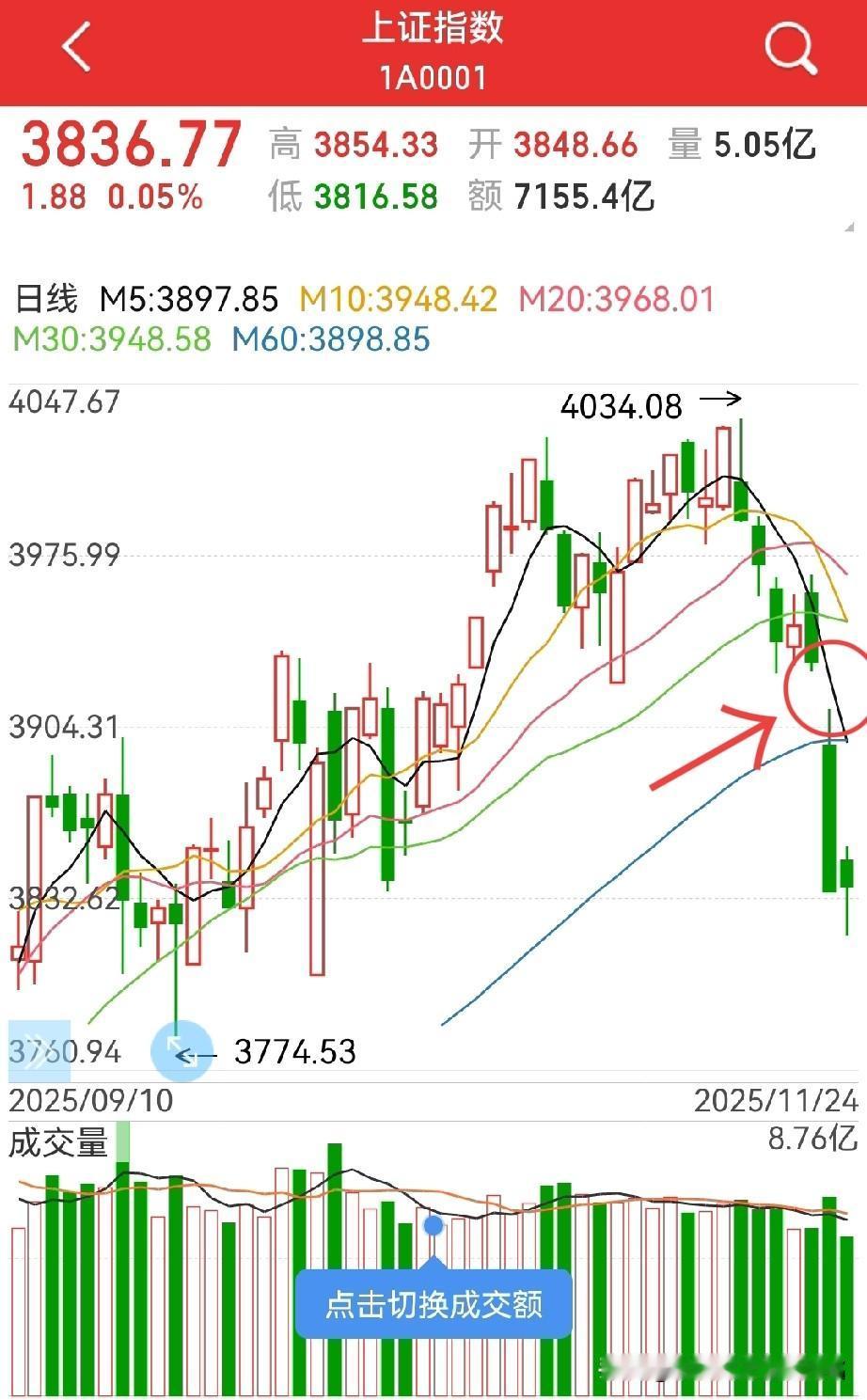Tap the blue dot marker on the volume panel
Viewport: 867px width, 1400px height.
click(x=433, y=1223)
